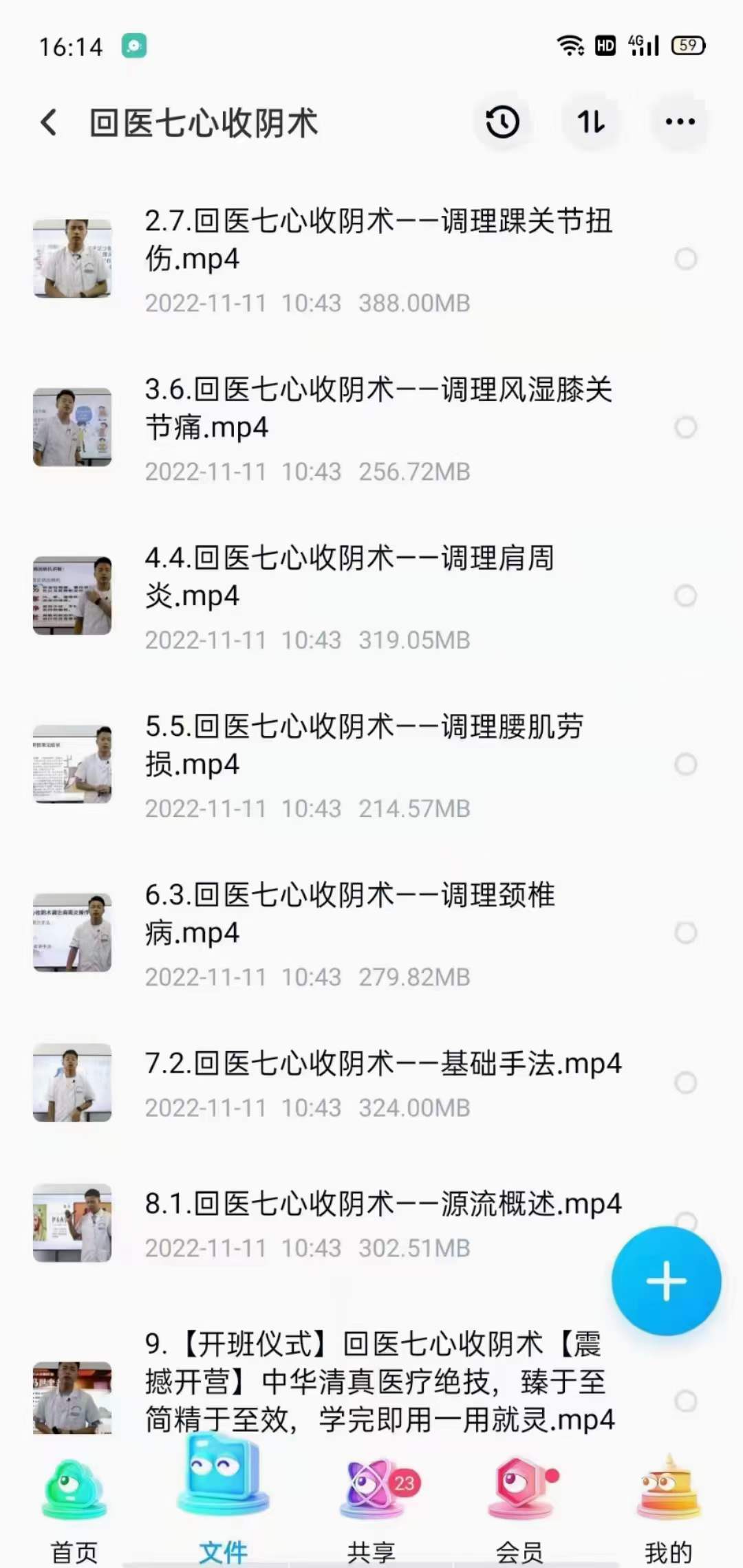Open the transfer history via clock icon
743x1568 pixels.
[x=502, y=121]
